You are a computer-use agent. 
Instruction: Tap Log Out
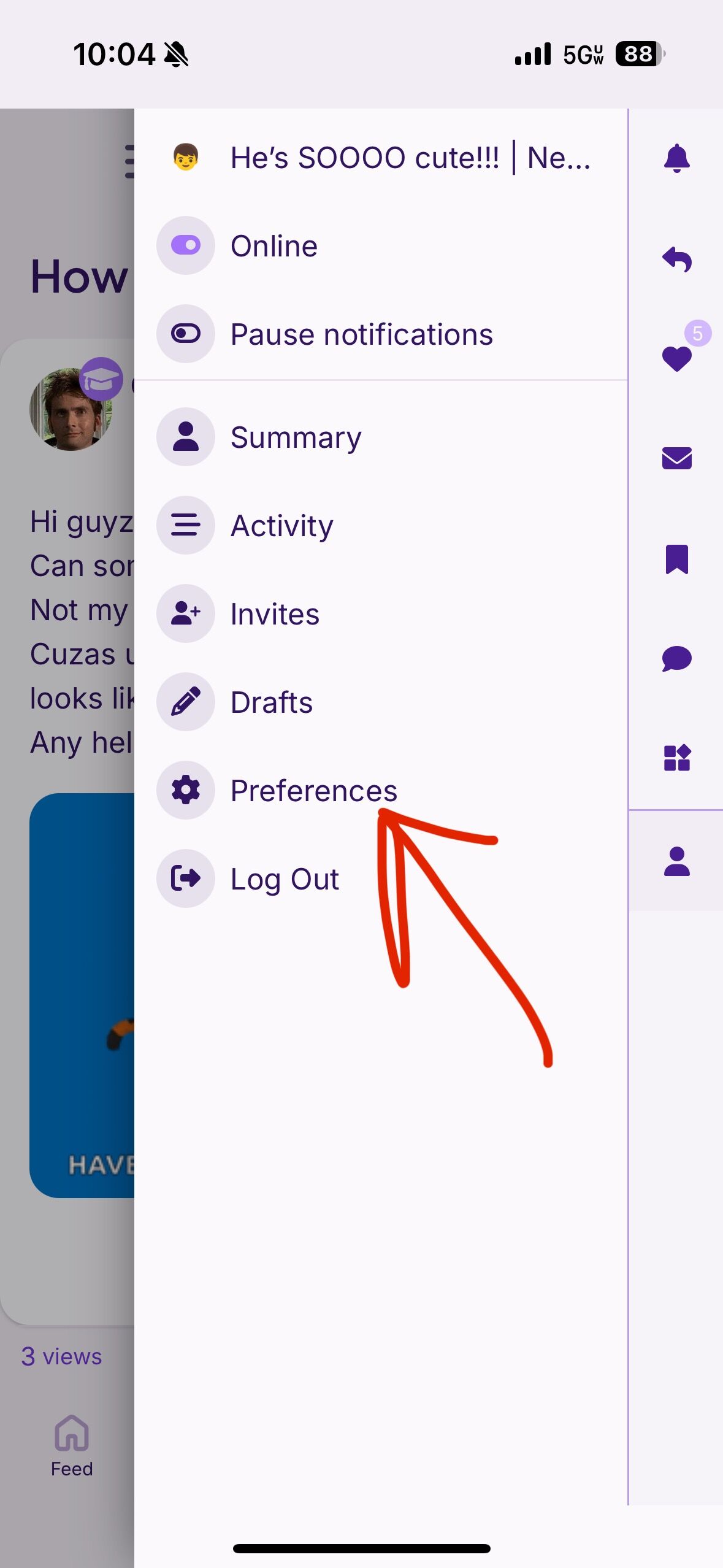click(381, 878)
